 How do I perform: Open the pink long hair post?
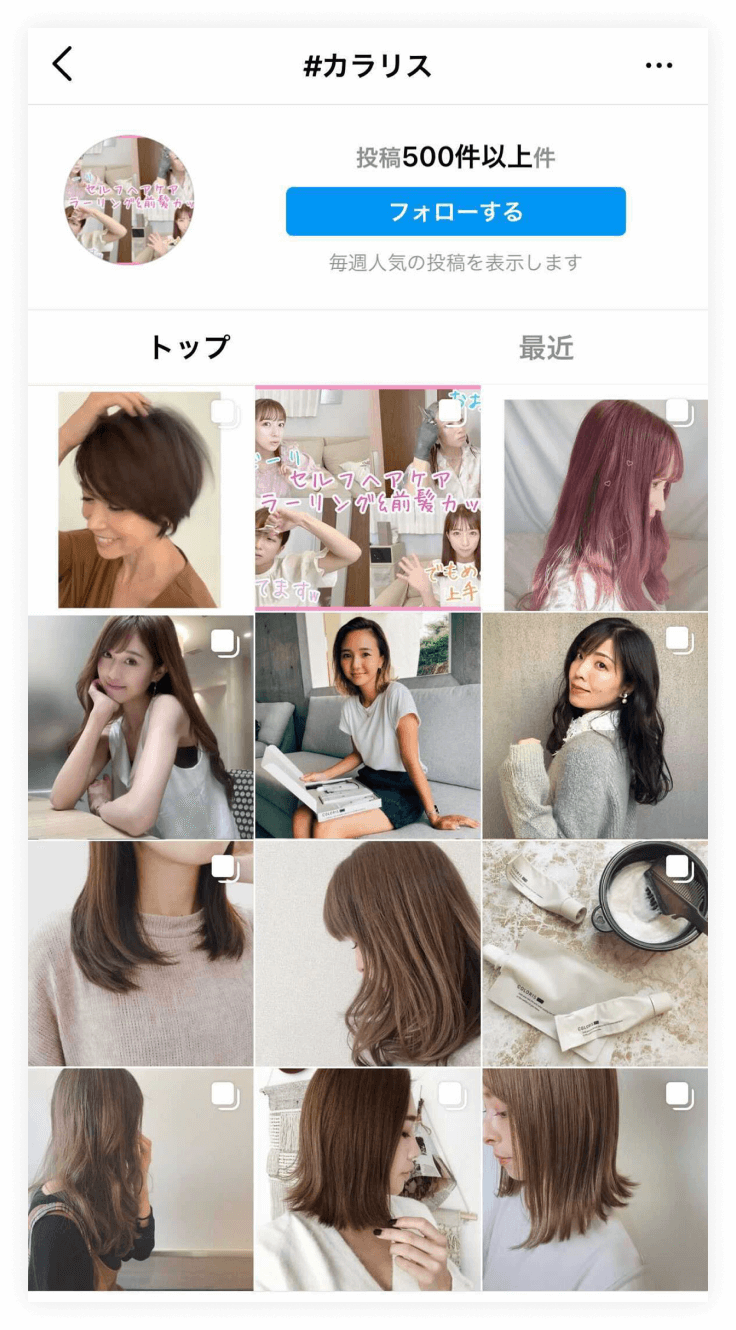tap(595, 499)
